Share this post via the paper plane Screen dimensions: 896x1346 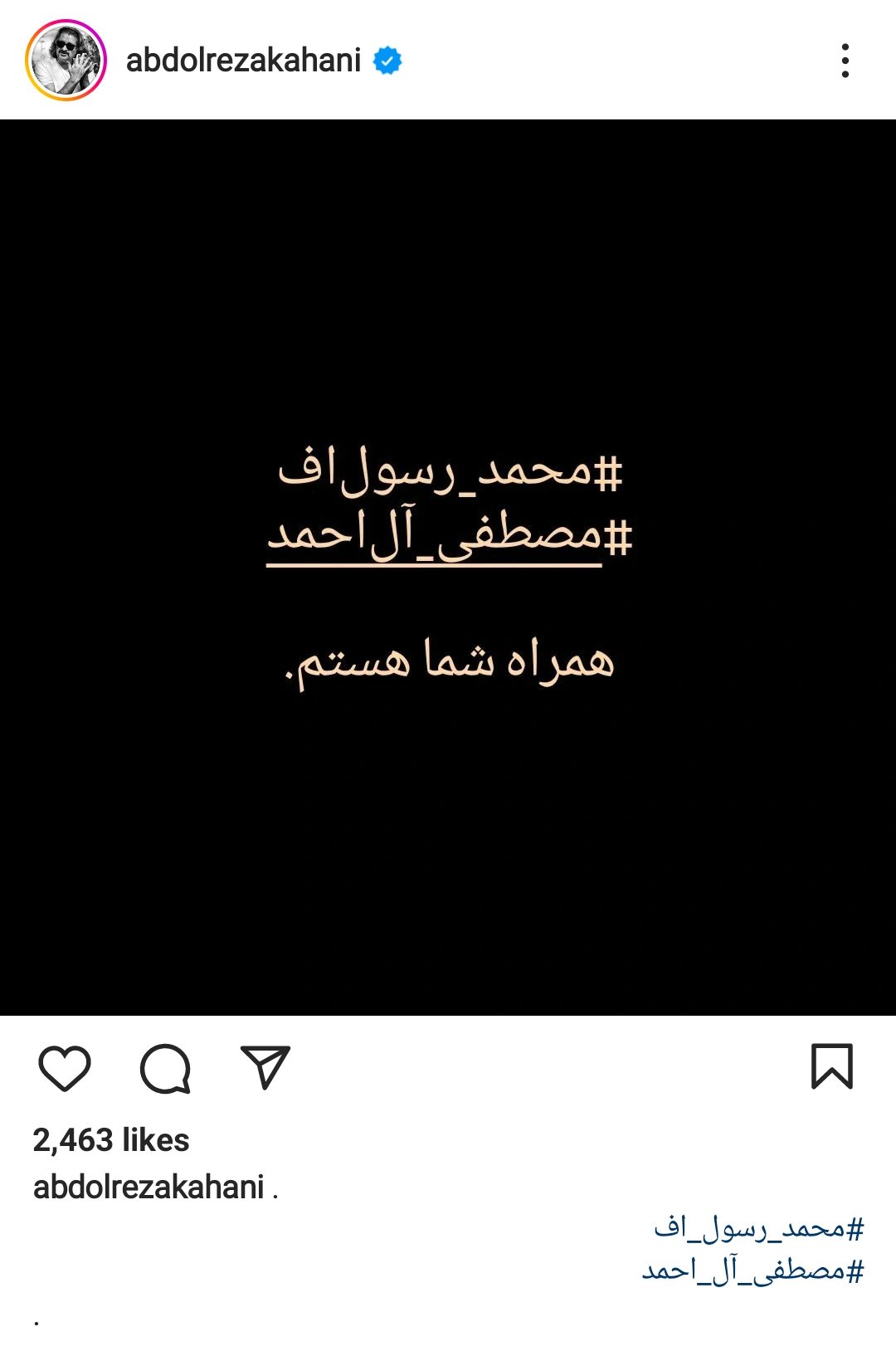(265, 1067)
